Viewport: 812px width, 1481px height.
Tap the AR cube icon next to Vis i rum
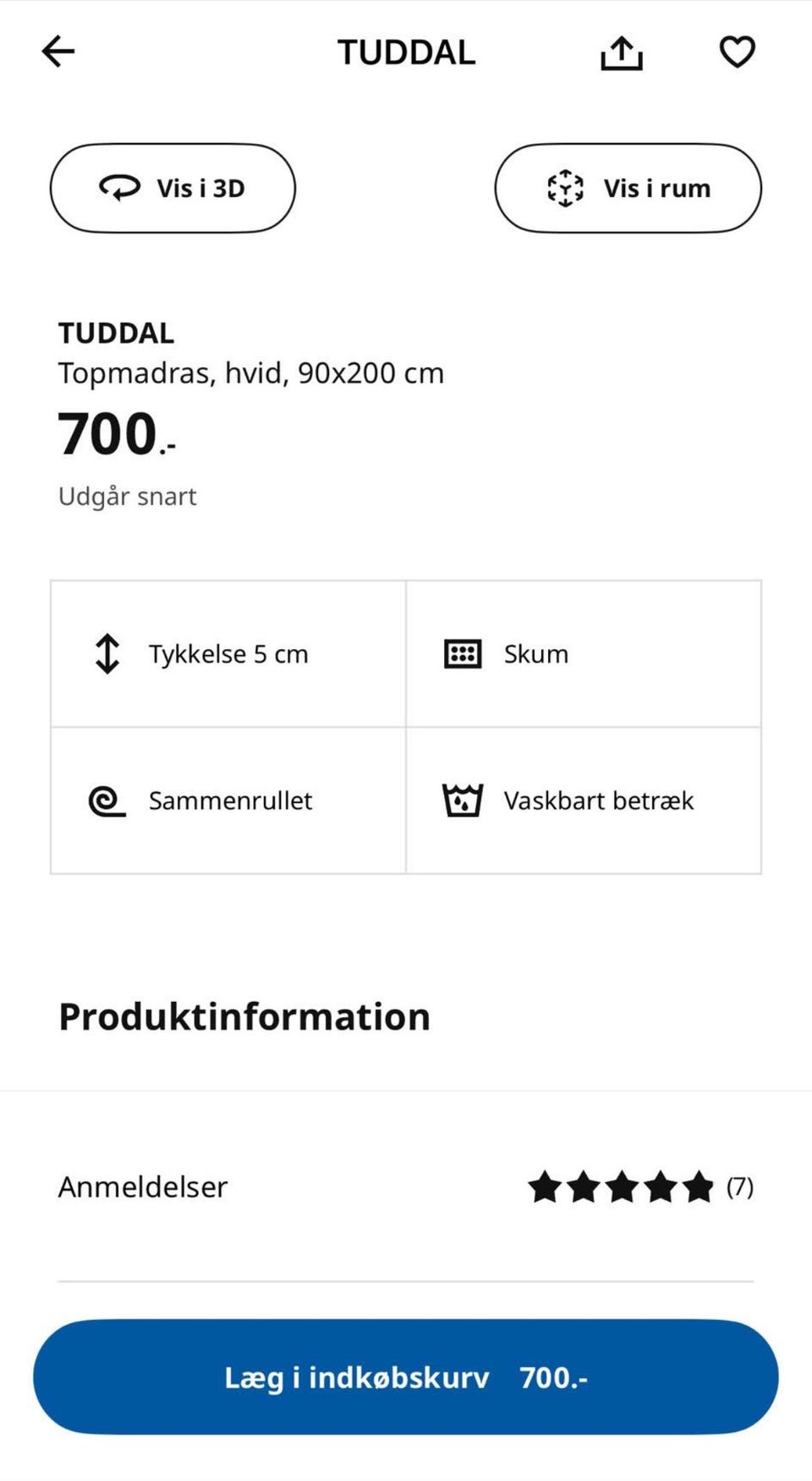point(565,187)
